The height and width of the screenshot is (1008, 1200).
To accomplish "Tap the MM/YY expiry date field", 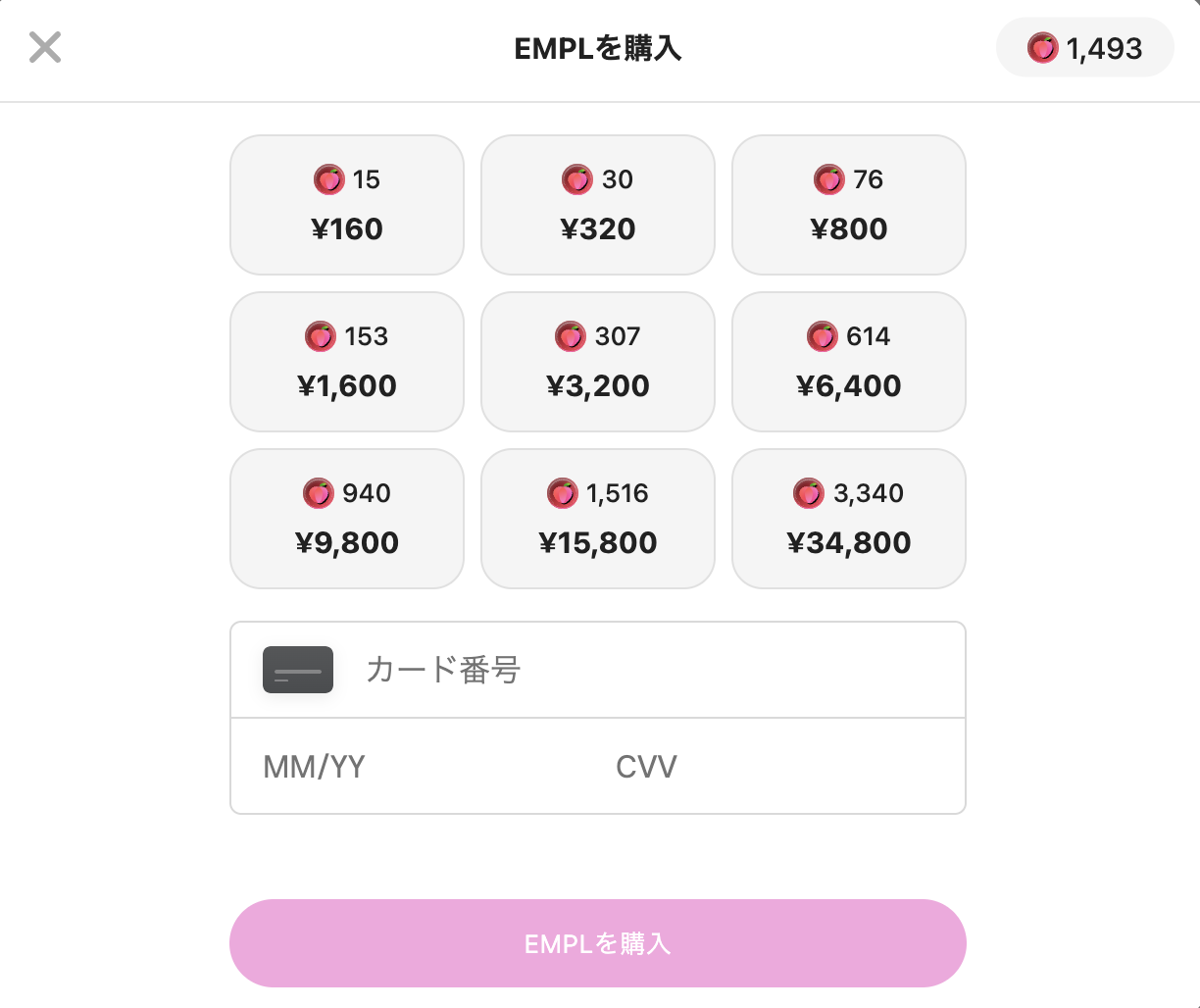I will pyautogui.click(x=412, y=767).
